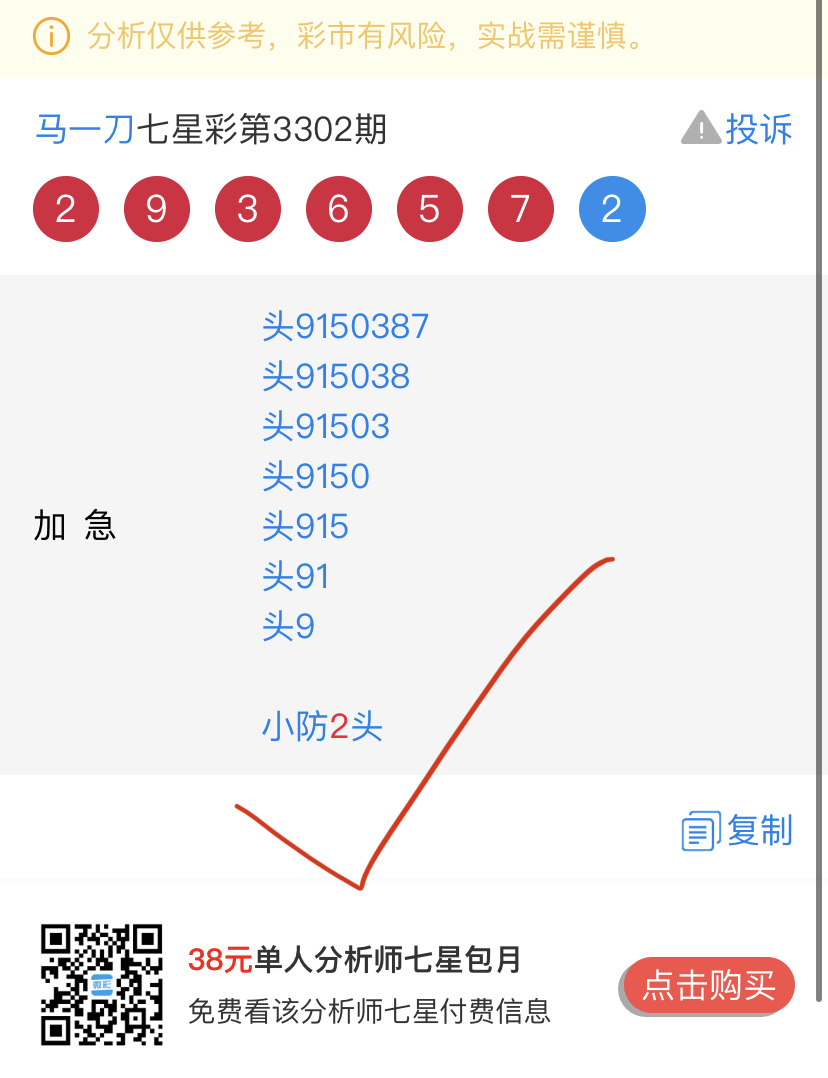
Task: Click the 头9150387 prediction link
Action: 345,327
